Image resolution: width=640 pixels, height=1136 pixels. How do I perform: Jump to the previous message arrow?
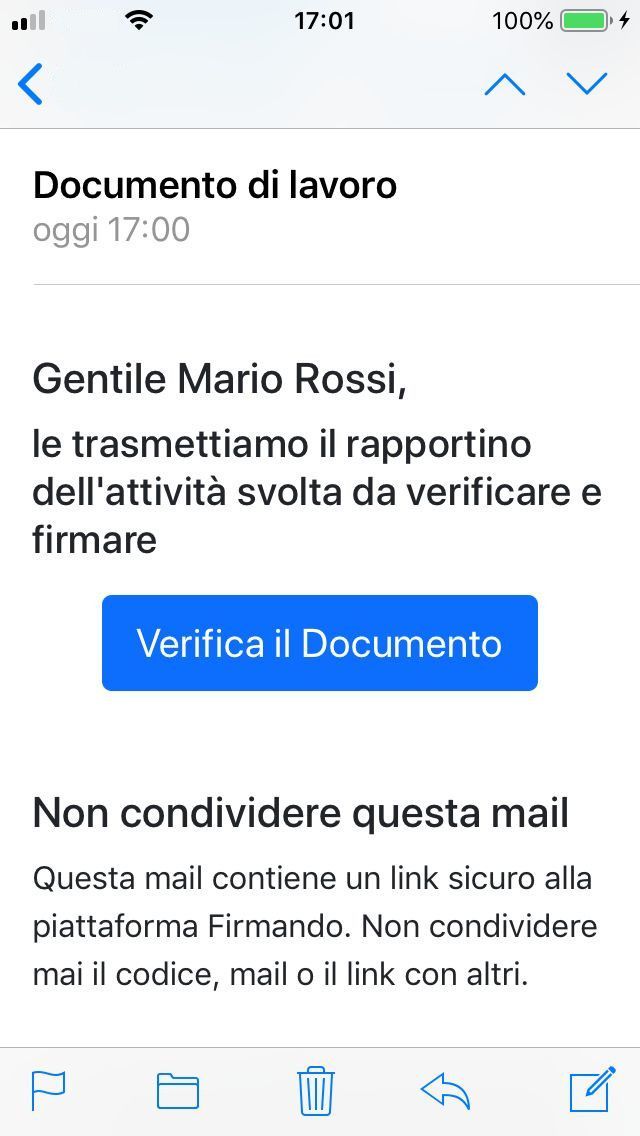505,85
